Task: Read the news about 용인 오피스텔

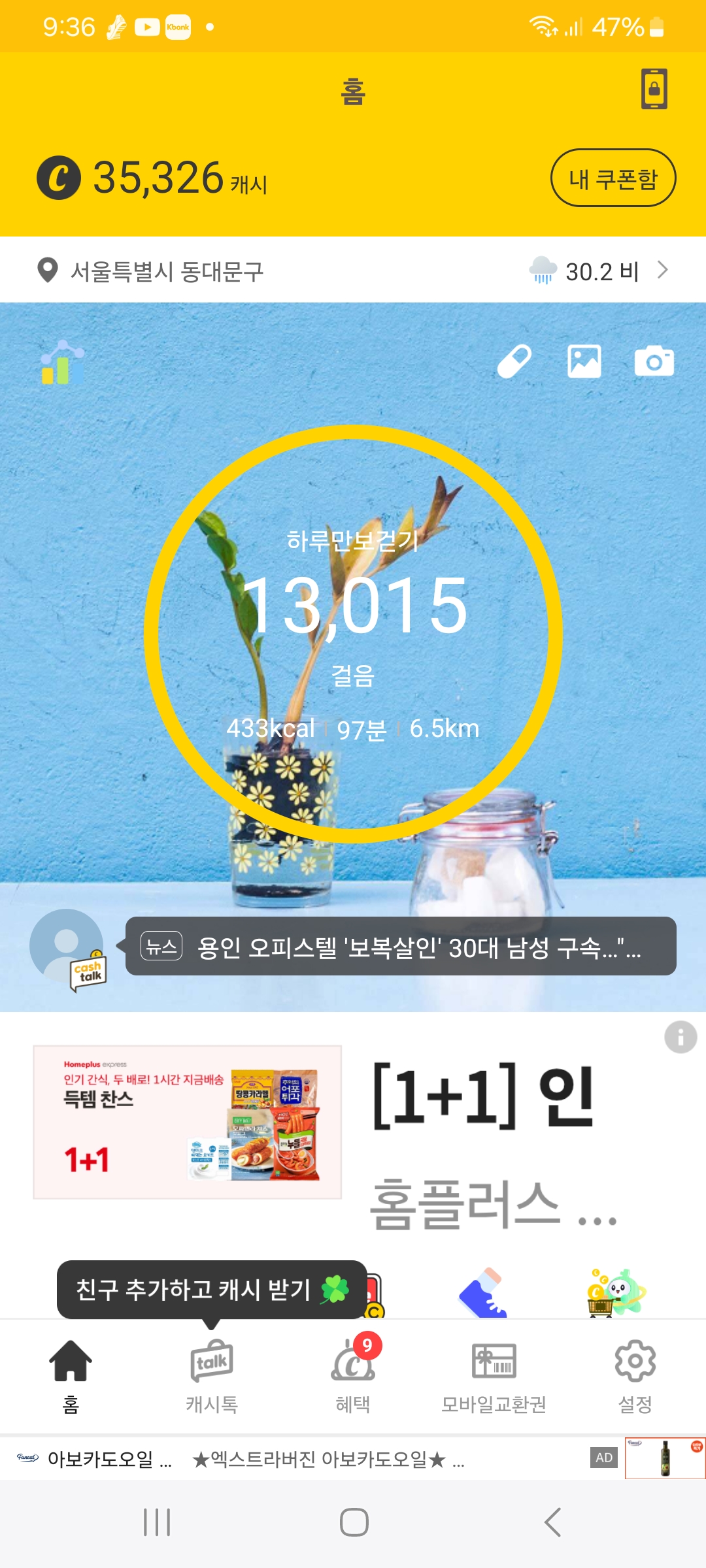Action: pyautogui.click(x=401, y=947)
